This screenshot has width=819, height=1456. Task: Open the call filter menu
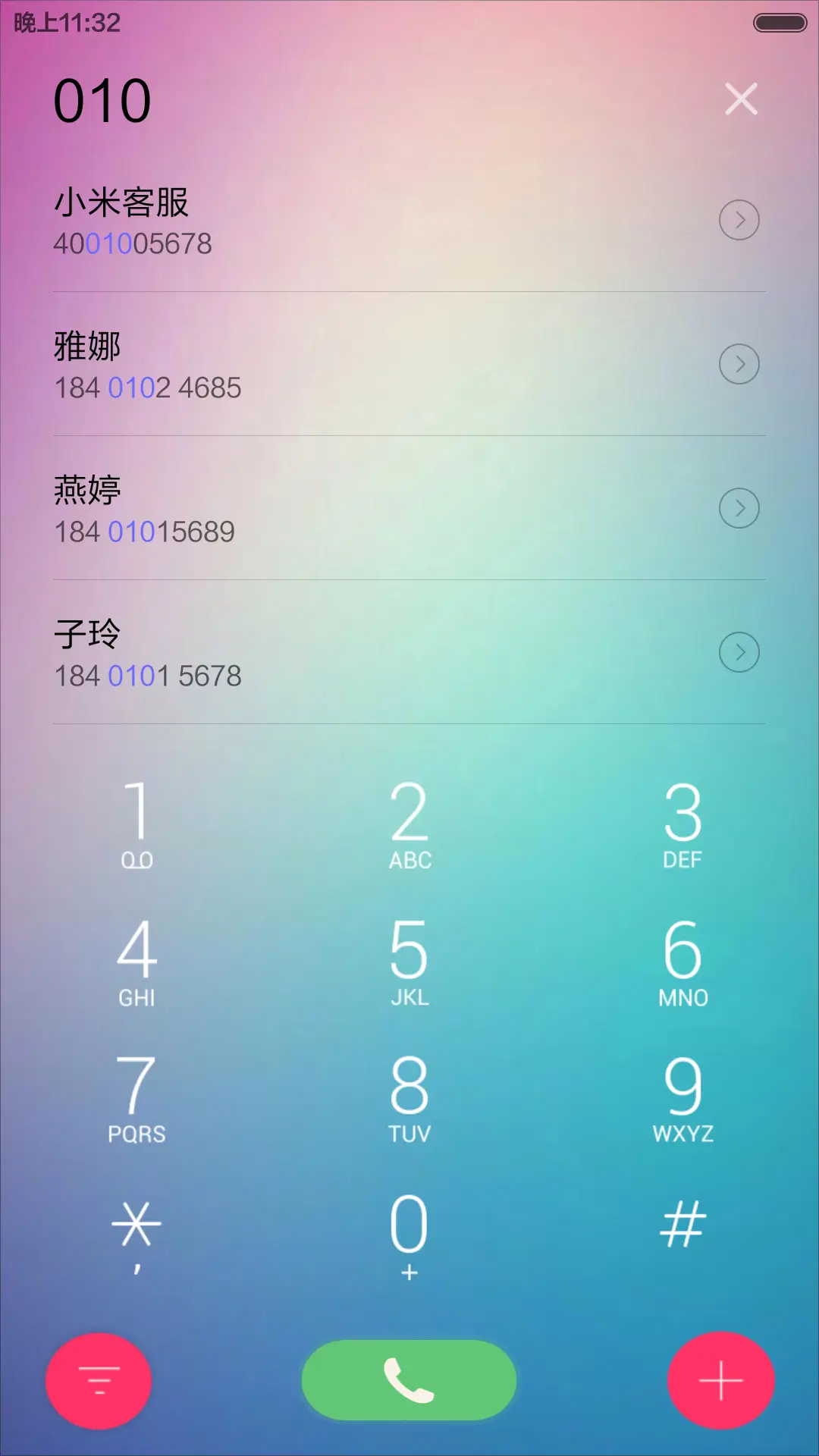pyautogui.click(x=99, y=1380)
